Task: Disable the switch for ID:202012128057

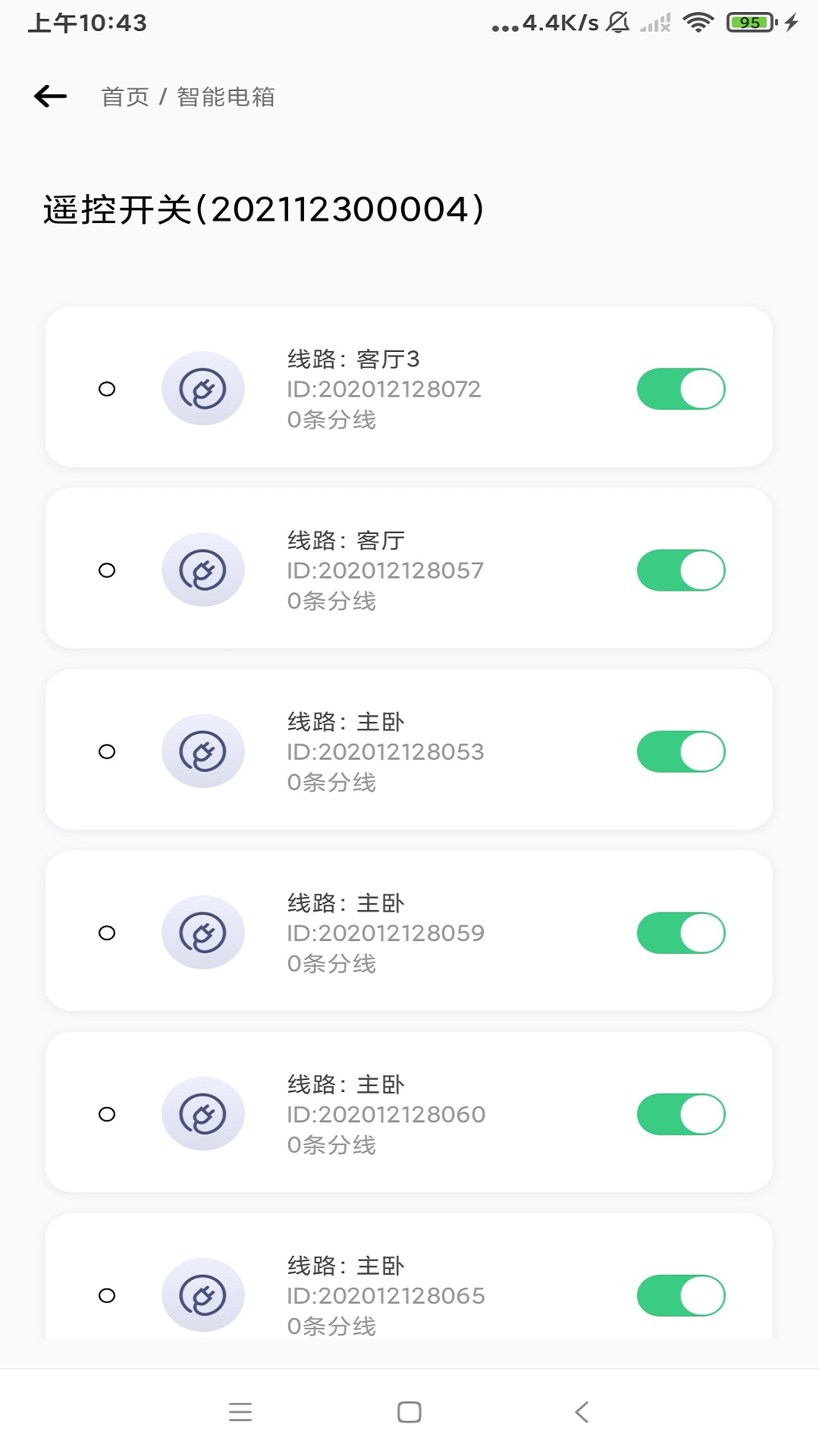Action: (681, 570)
